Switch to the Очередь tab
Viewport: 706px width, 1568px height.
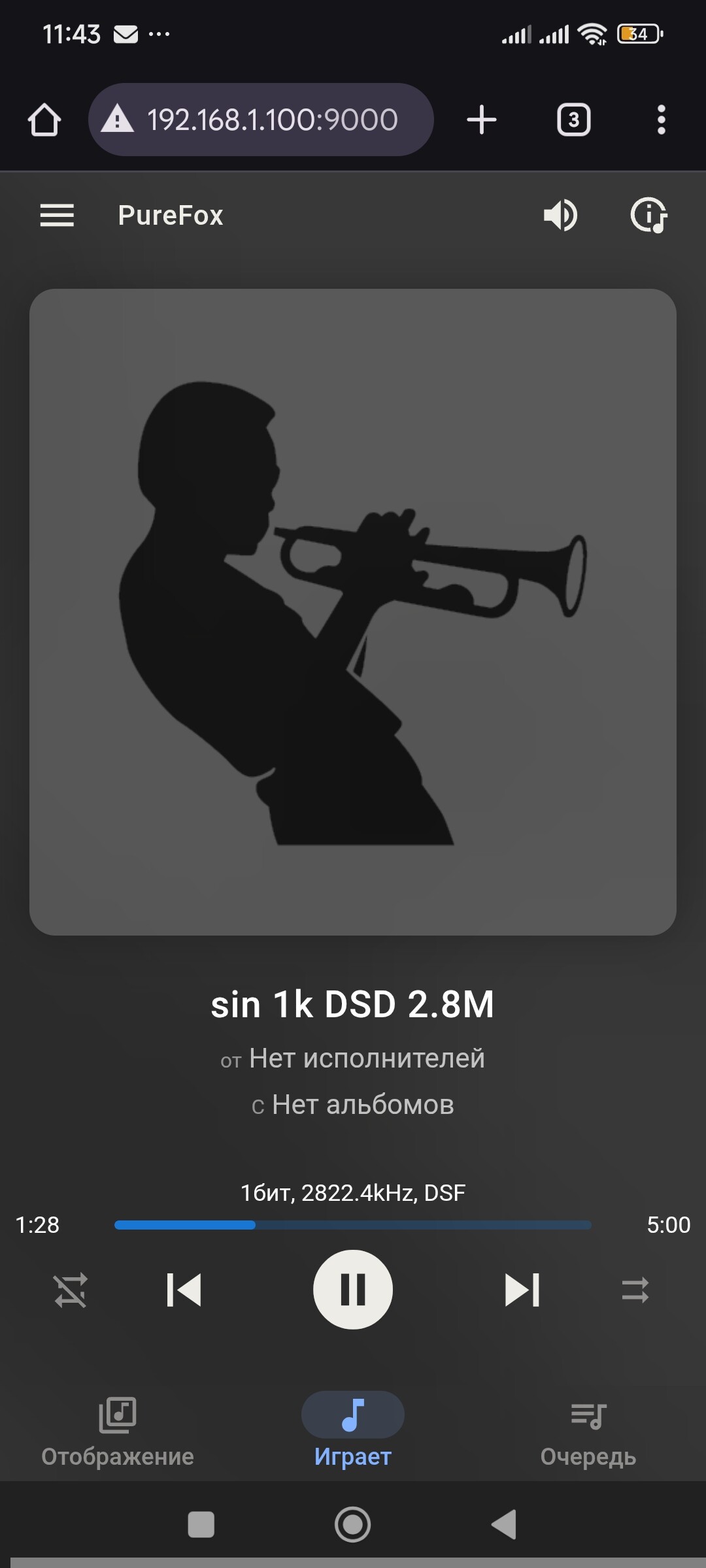588,1432
